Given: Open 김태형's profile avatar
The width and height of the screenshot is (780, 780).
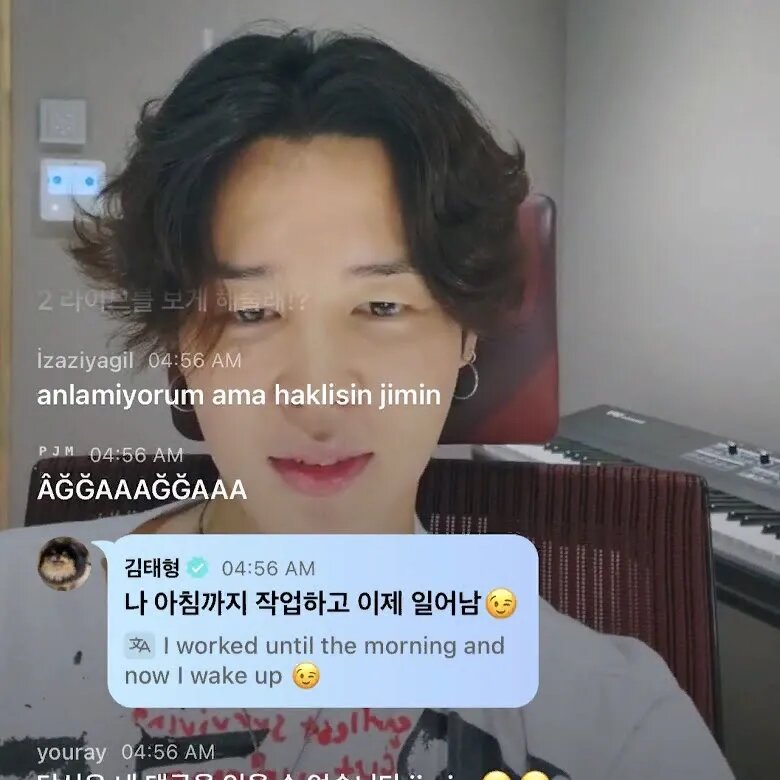Looking at the screenshot, I should 64,564.
